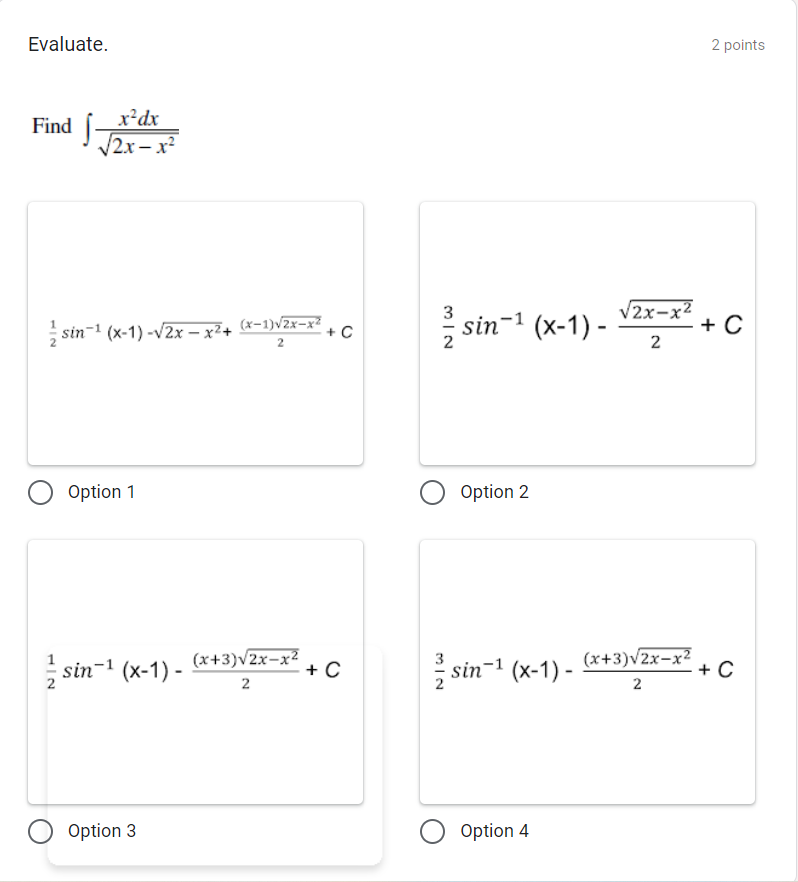Viewport: 798px width, 882px height.
Task: Click the Option 3 label text
Action: [x=99, y=831]
